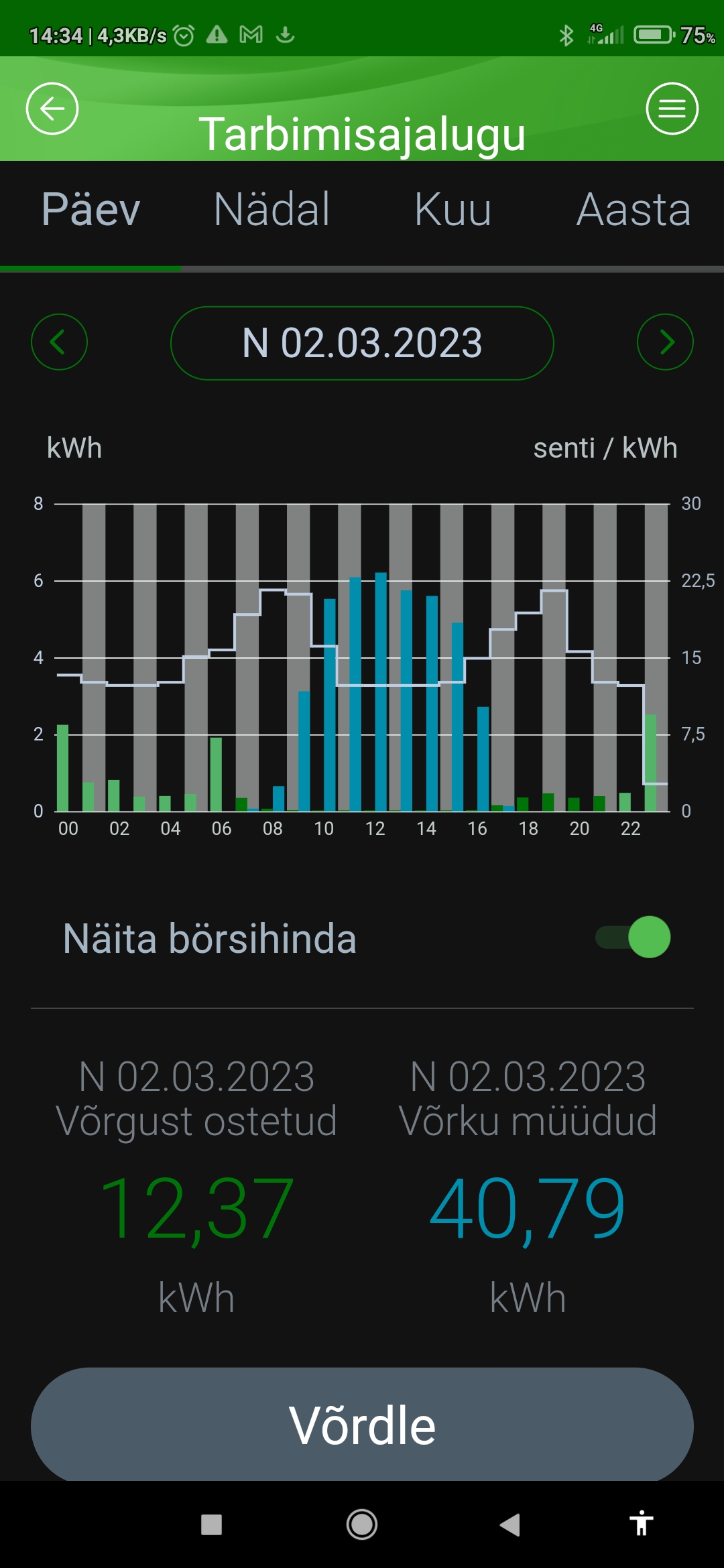Go to the next day
Viewport: 724px width, 1568px height.
point(665,342)
